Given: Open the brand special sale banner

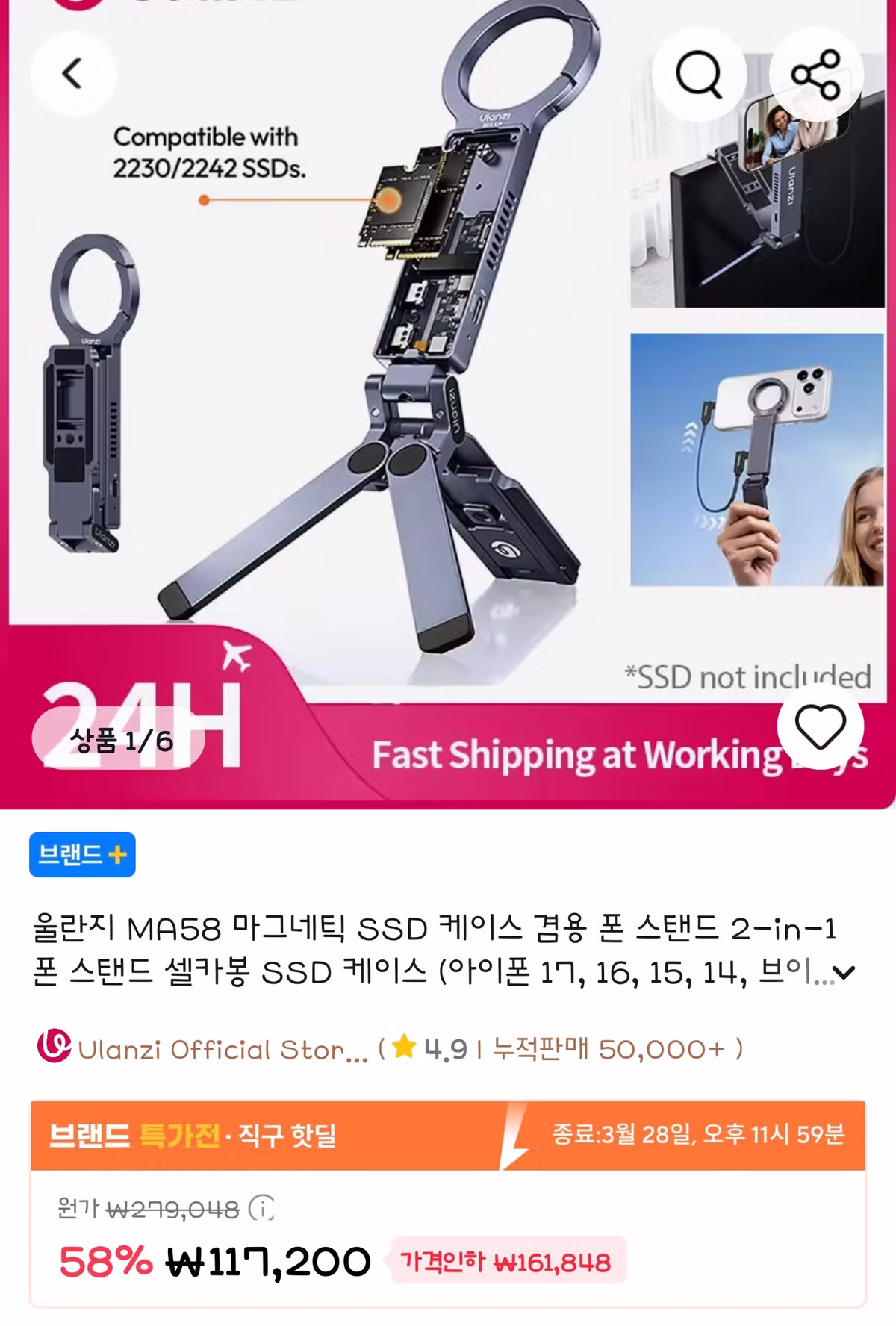Looking at the screenshot, I should point(448,1135).
